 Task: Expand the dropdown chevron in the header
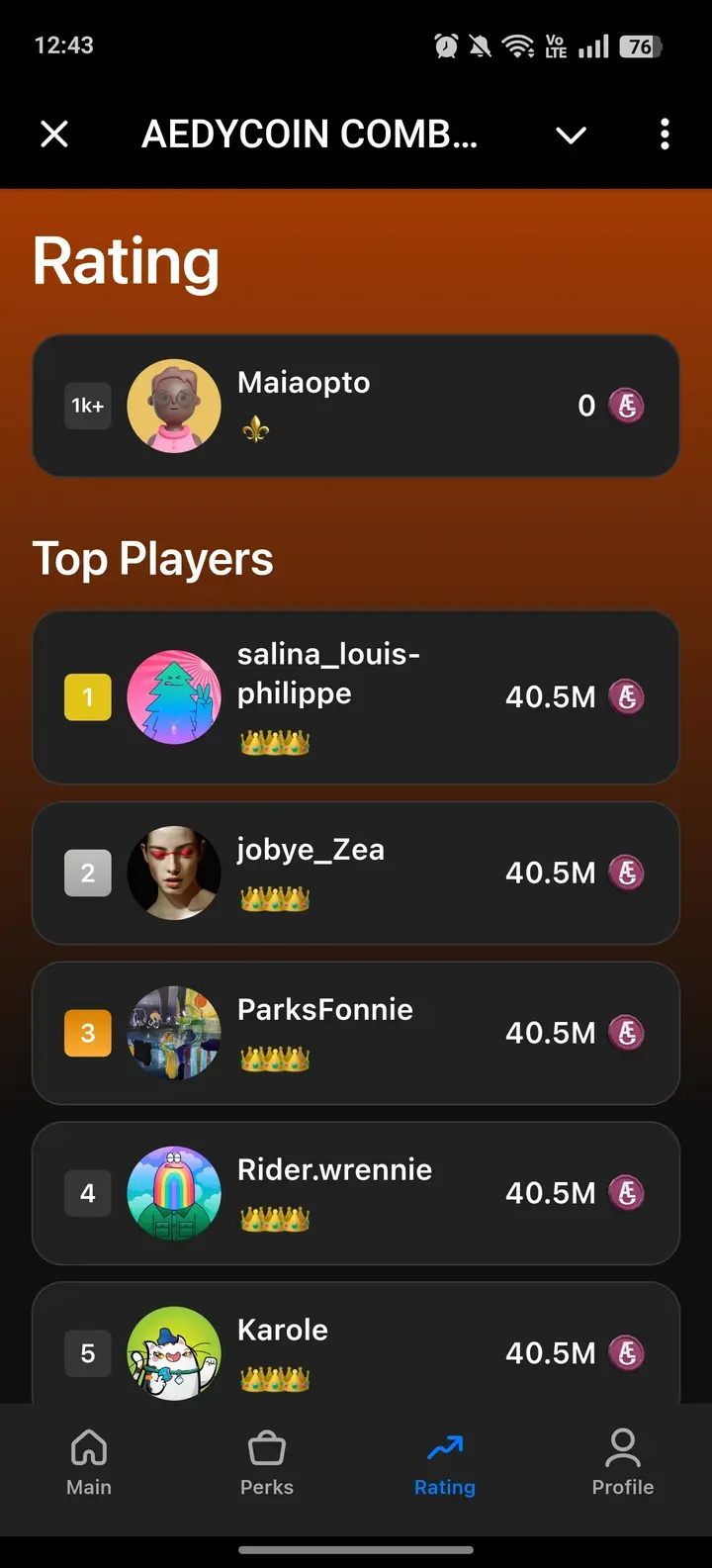(571, 135)
